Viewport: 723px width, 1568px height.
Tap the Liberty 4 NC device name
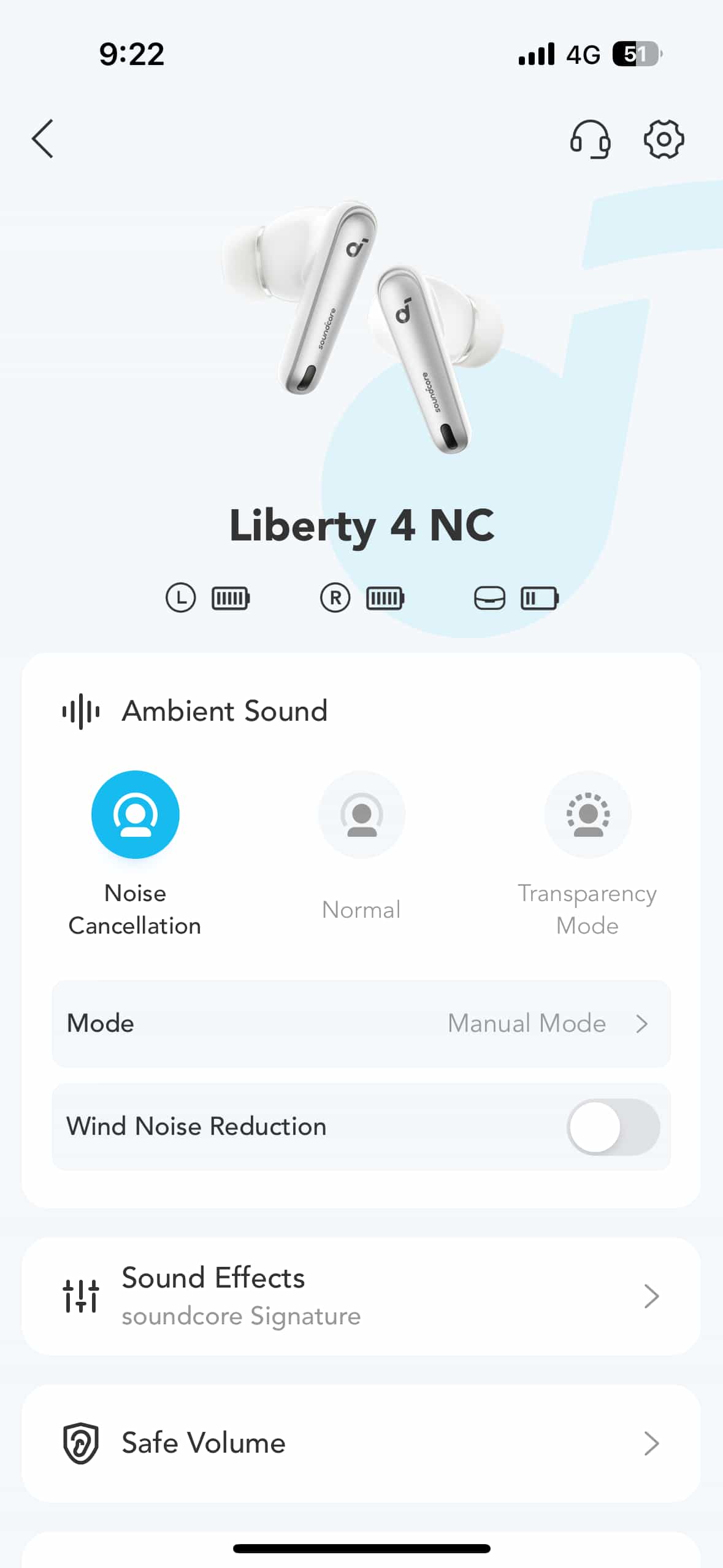[x=361, y=526]
